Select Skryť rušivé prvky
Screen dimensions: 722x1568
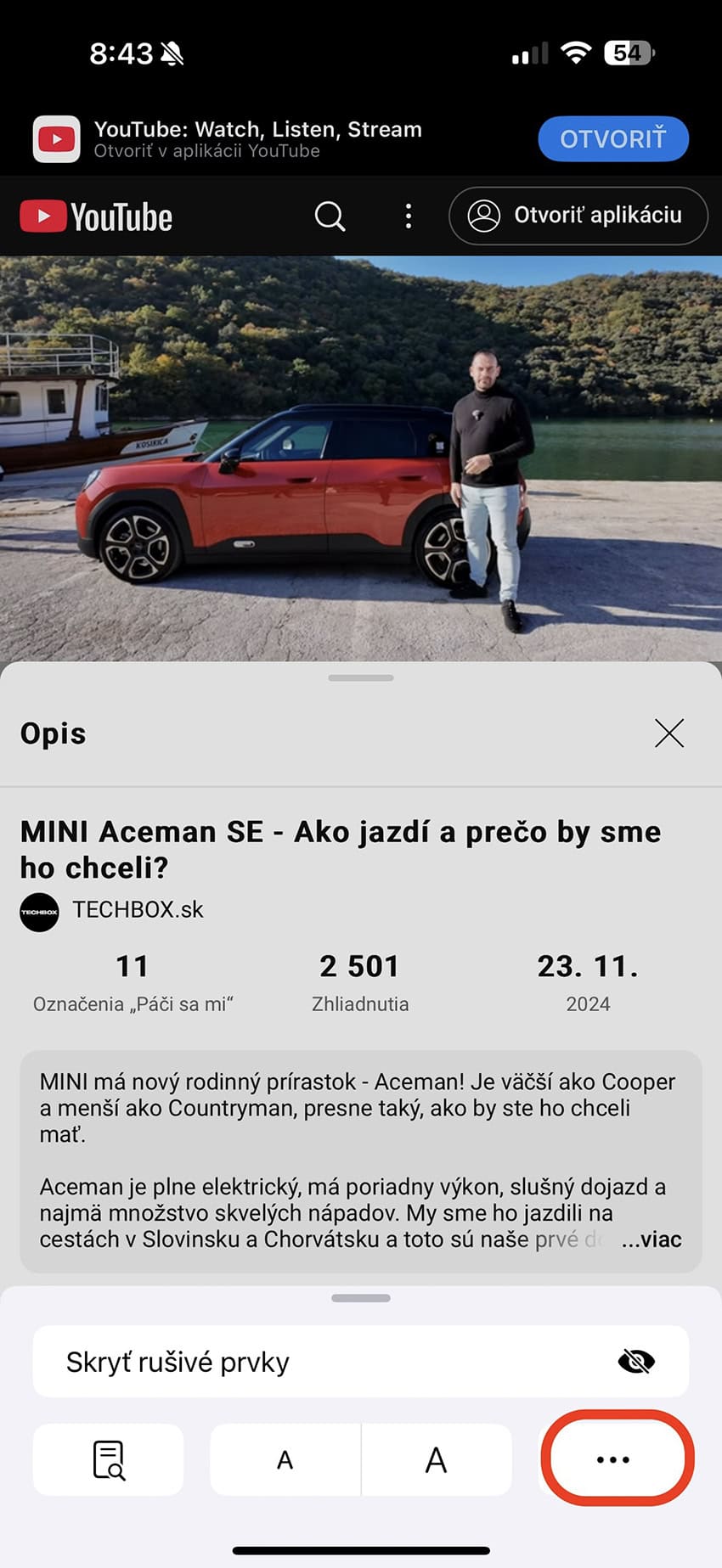(360, 1362)
